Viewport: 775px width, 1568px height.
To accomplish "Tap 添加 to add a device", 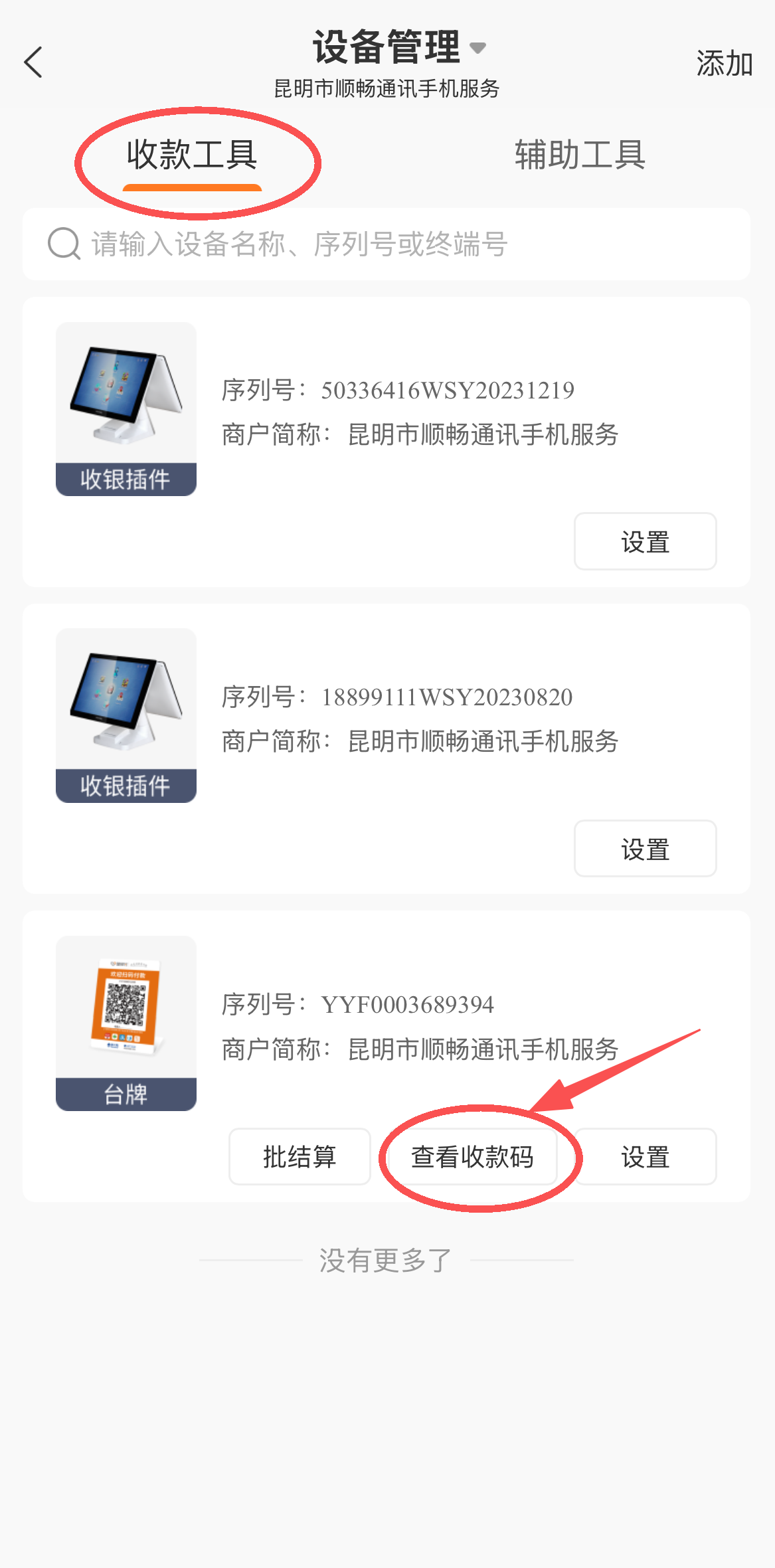I will point(723,64).
